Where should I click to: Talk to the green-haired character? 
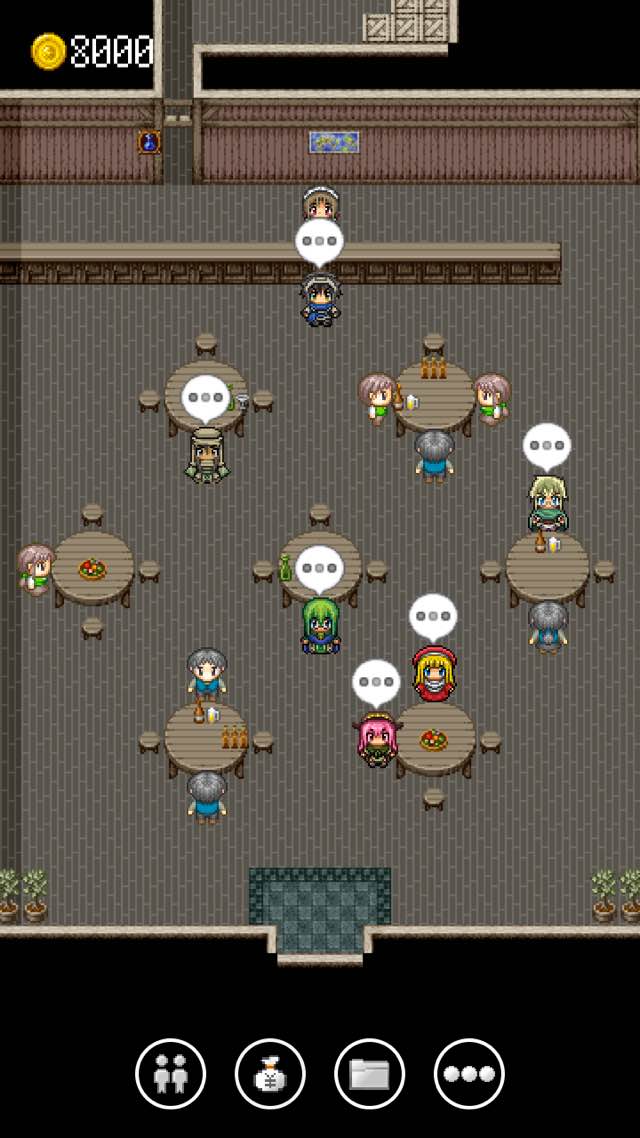[320, 625]
